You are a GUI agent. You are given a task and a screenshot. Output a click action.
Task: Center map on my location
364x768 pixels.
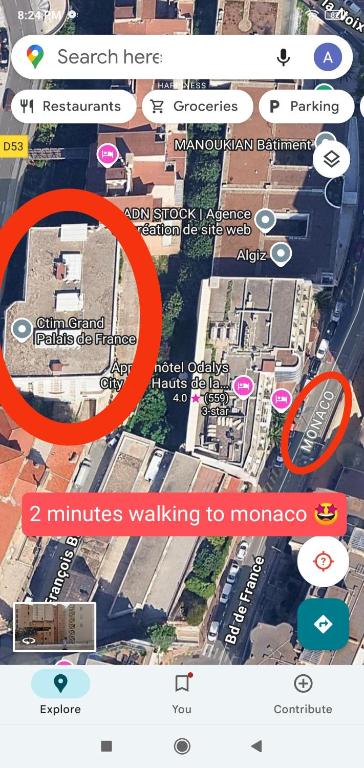click(x=323, y=561)
